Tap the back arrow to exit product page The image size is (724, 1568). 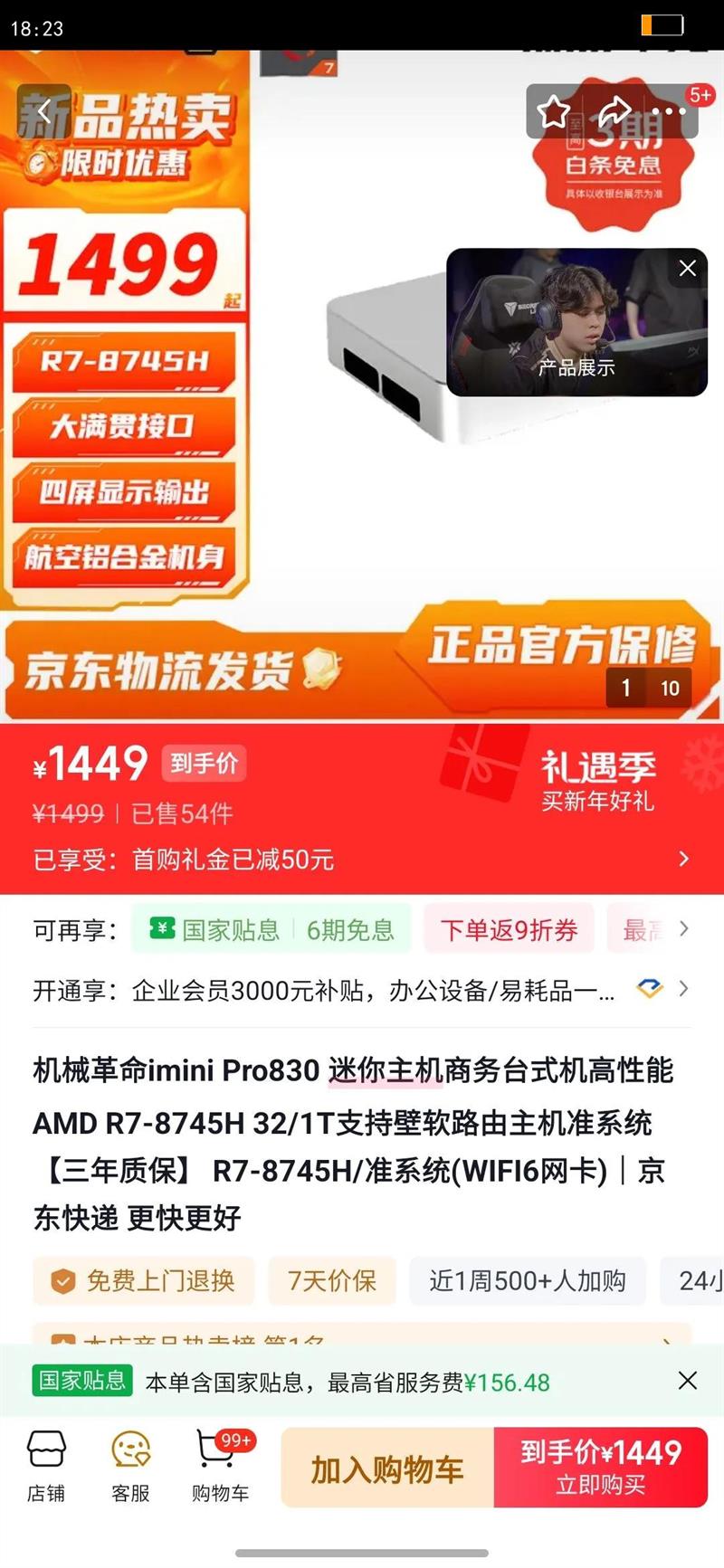(43, 110)
